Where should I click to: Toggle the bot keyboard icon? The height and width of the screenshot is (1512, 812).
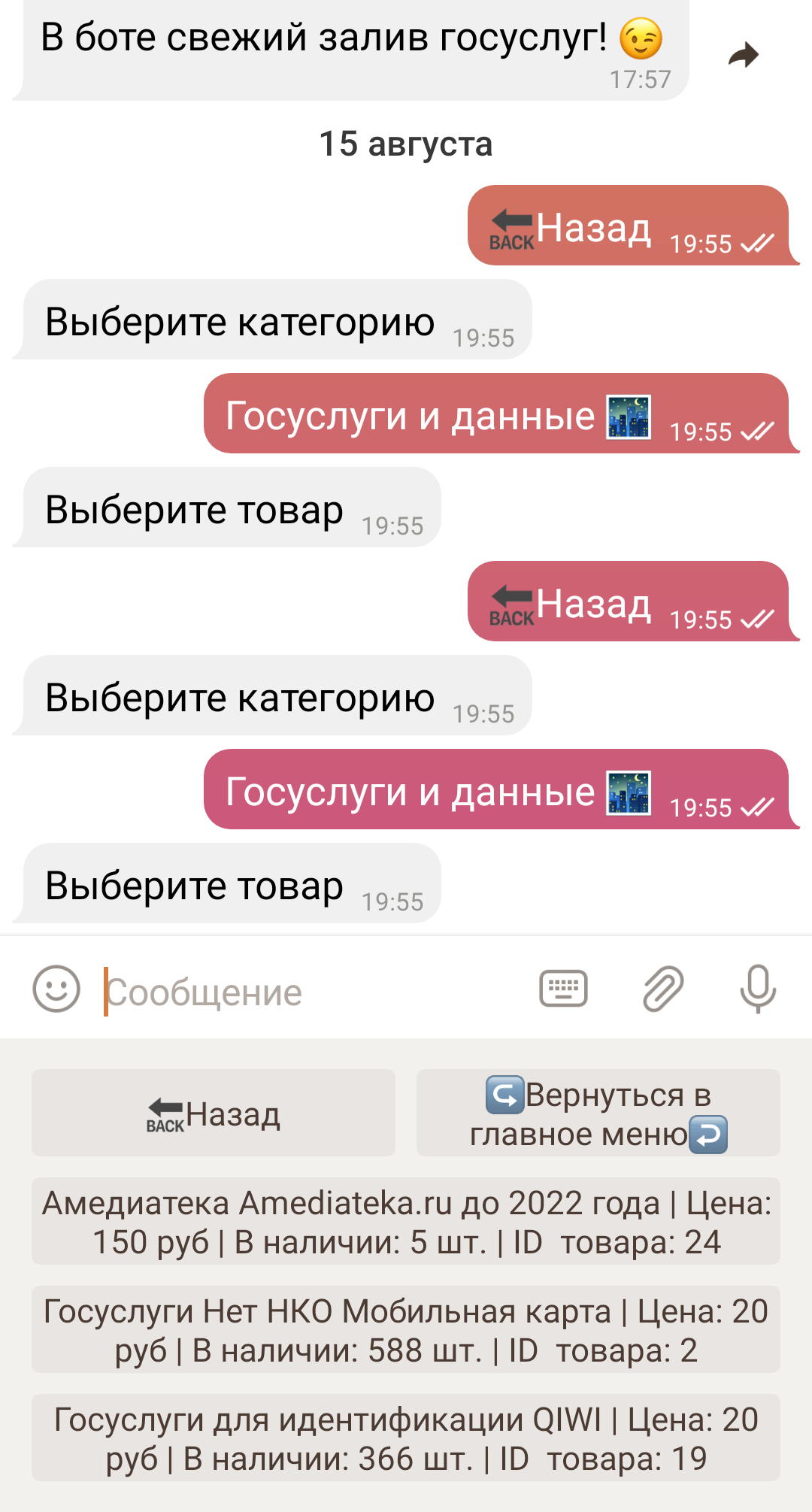click(x=563, y=988)
